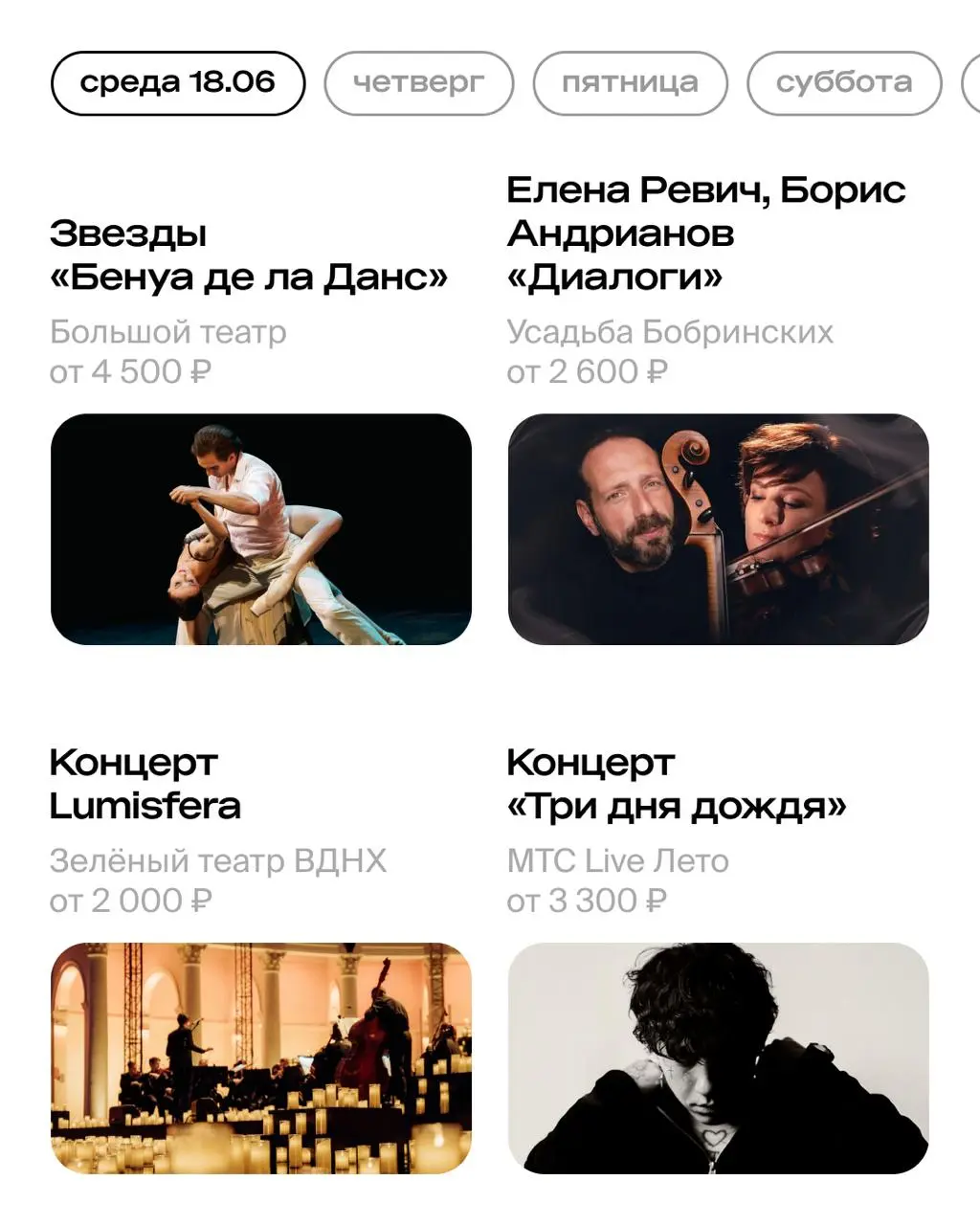Click the active "среда 18.06" filter chip

179,82
